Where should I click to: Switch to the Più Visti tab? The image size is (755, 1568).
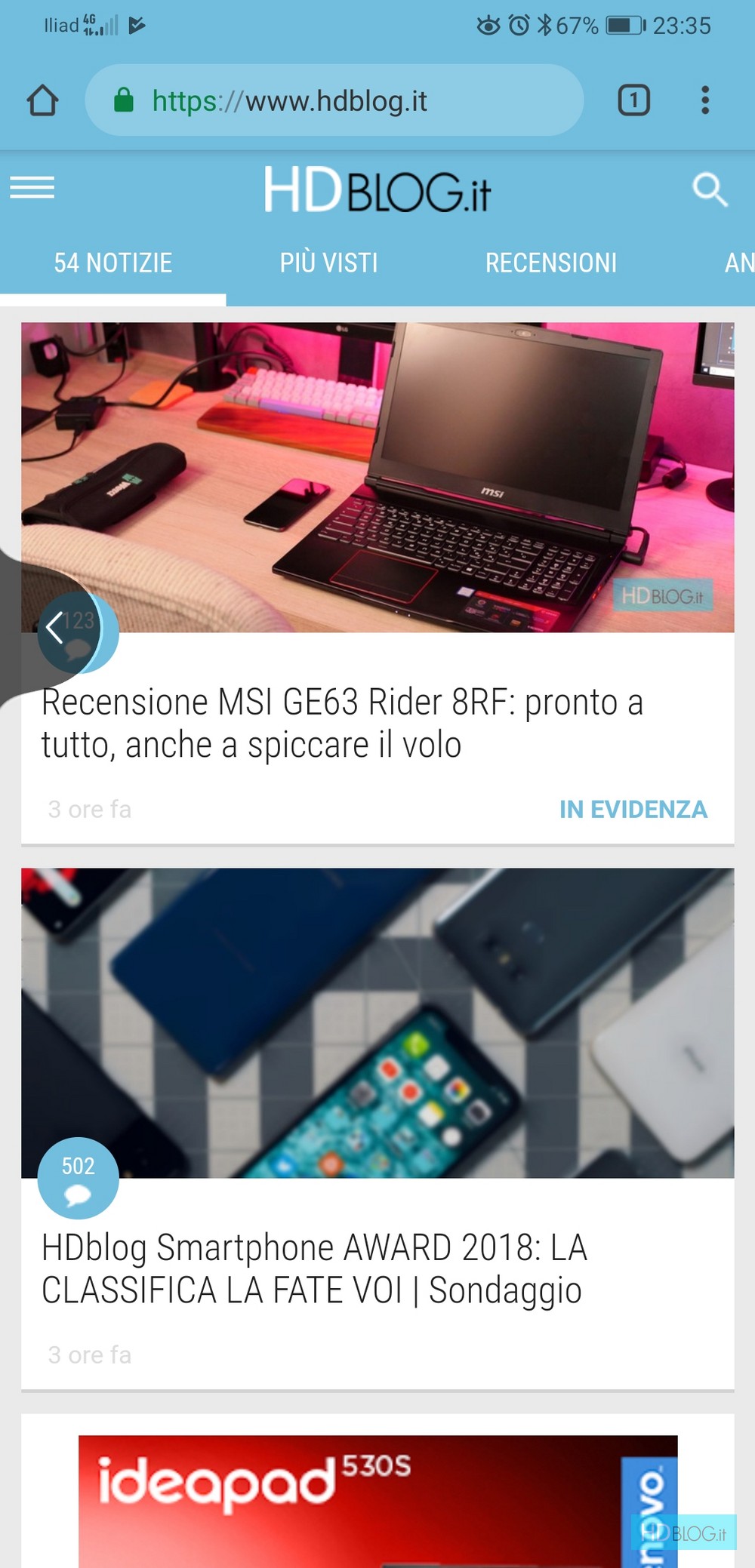tap(328, 263)
